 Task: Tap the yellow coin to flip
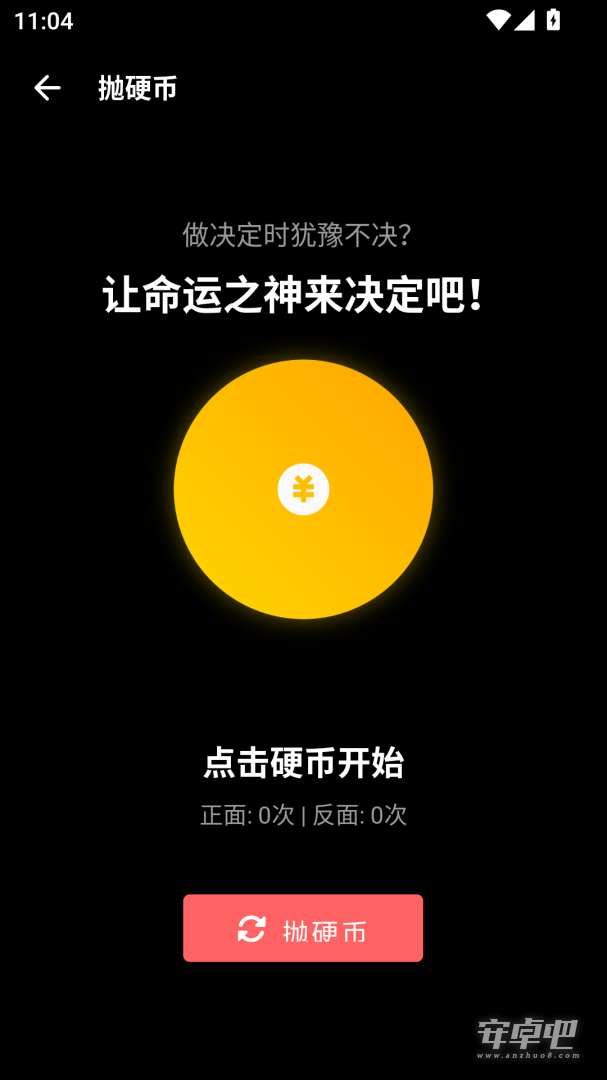(x=303, y=489)
